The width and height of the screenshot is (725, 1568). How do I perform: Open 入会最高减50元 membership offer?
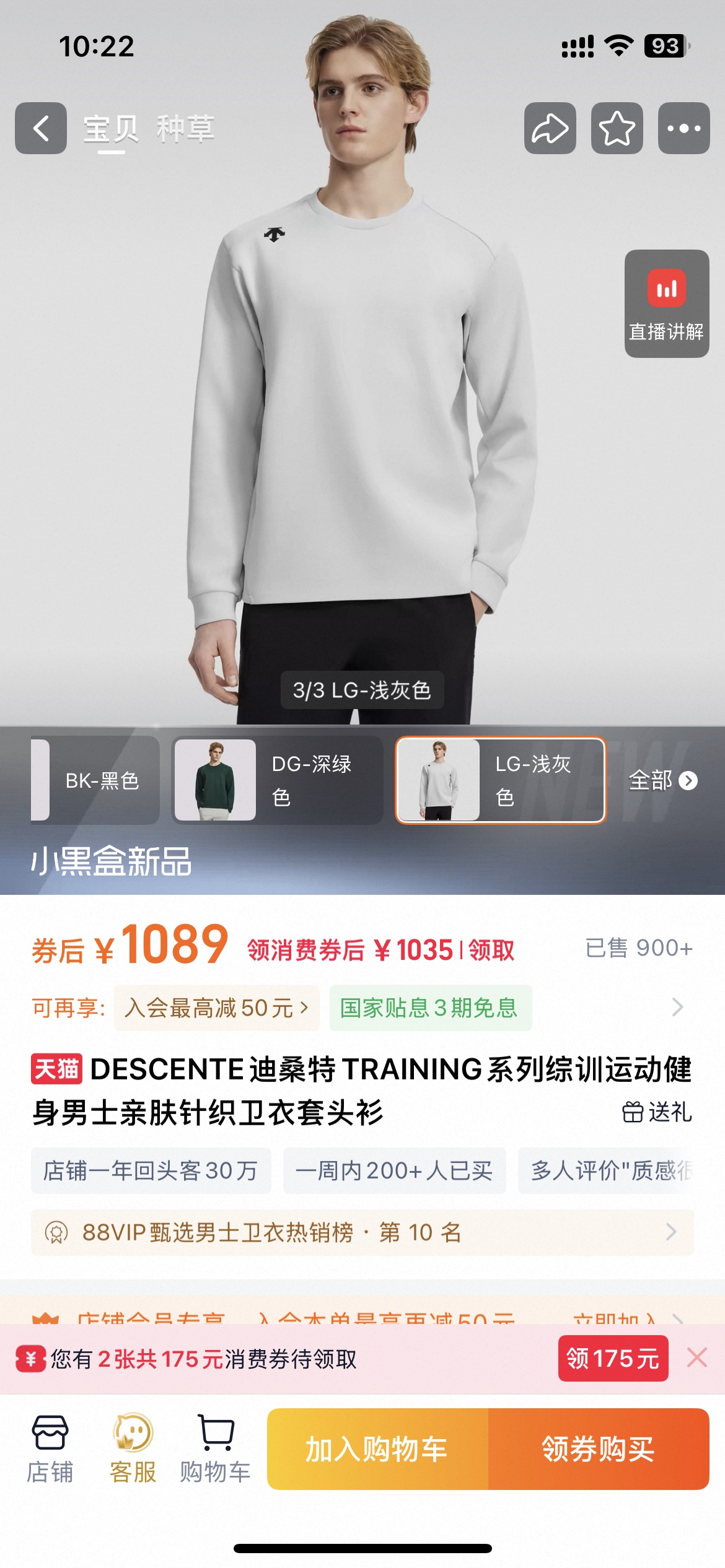pyautogui.click(x=216, y=1008)
